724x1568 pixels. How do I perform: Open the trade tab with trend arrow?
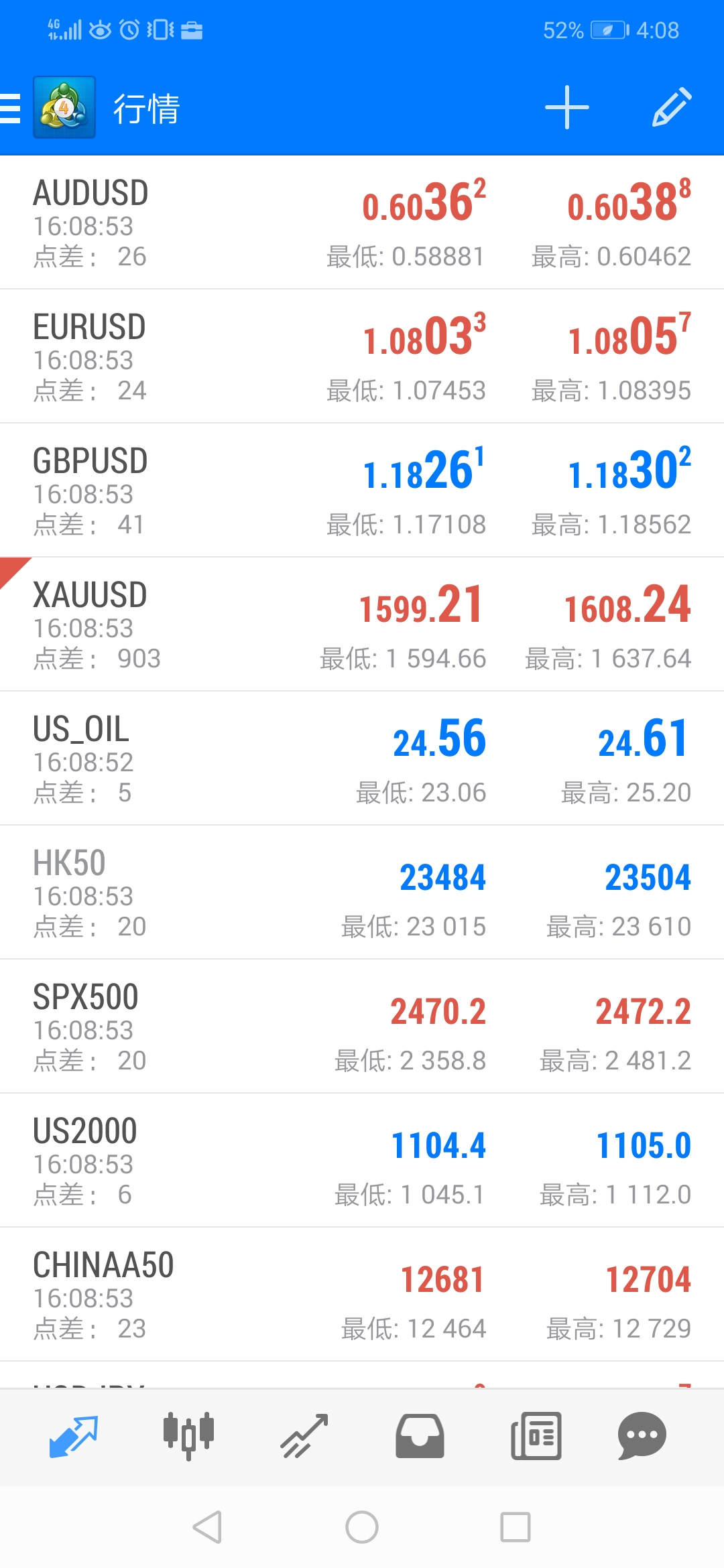pos(304,1436)
